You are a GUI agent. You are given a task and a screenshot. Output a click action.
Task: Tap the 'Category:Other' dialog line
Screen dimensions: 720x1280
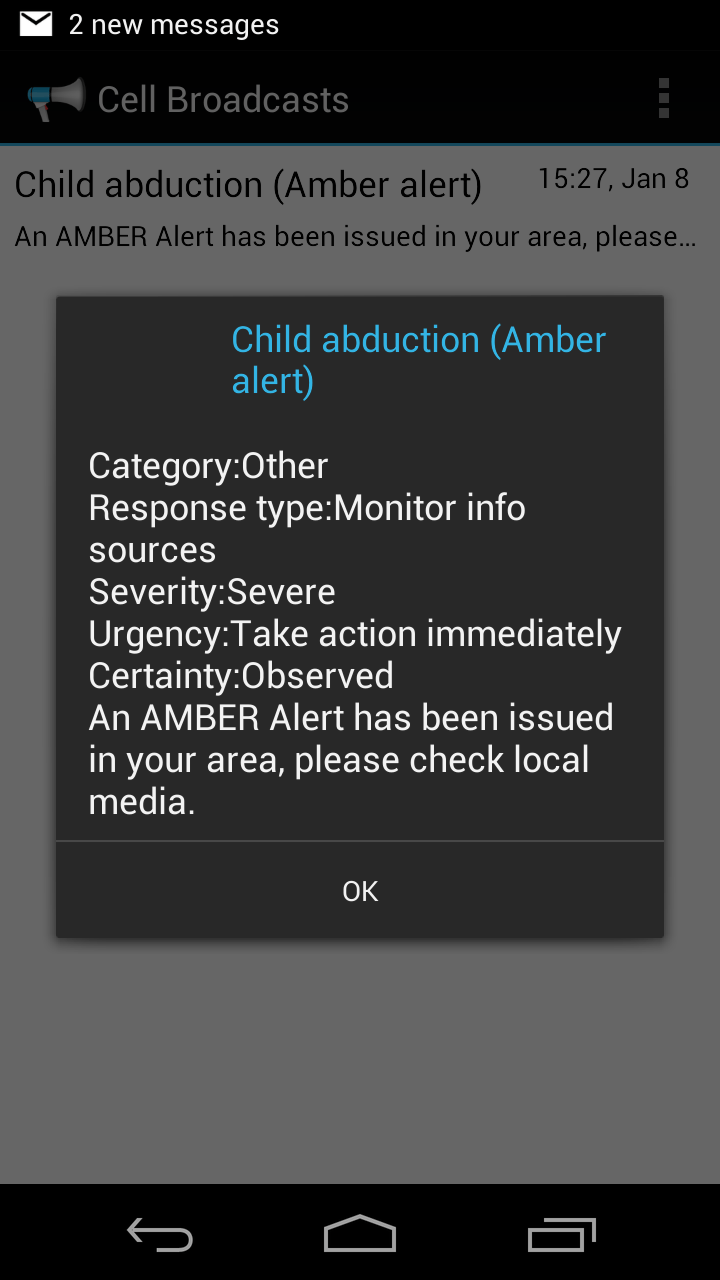pyautogui.click(x=208, y=465)
